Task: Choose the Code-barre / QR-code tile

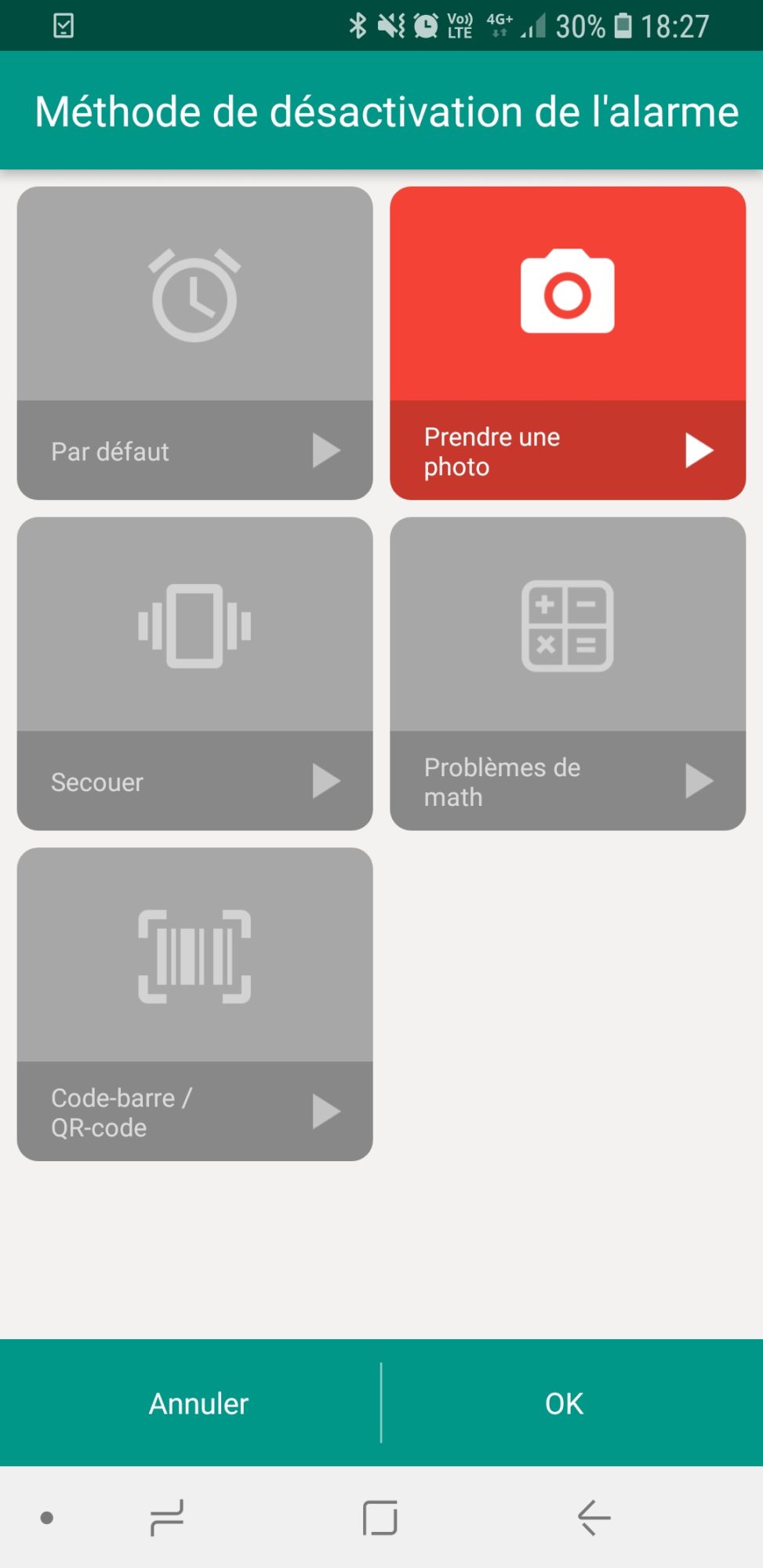Action: click(194, 956)
